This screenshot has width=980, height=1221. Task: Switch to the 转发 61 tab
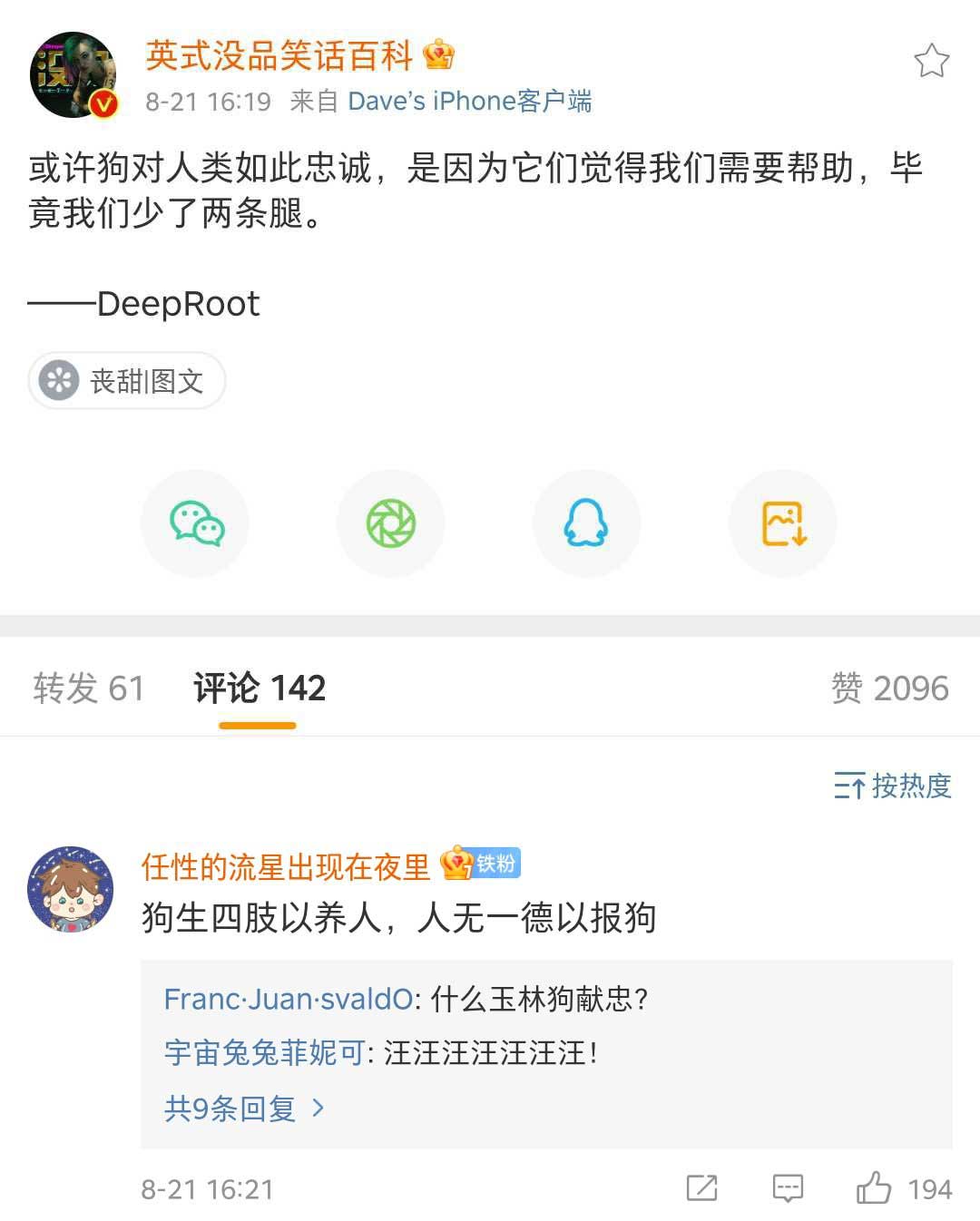tap(88, 688)
